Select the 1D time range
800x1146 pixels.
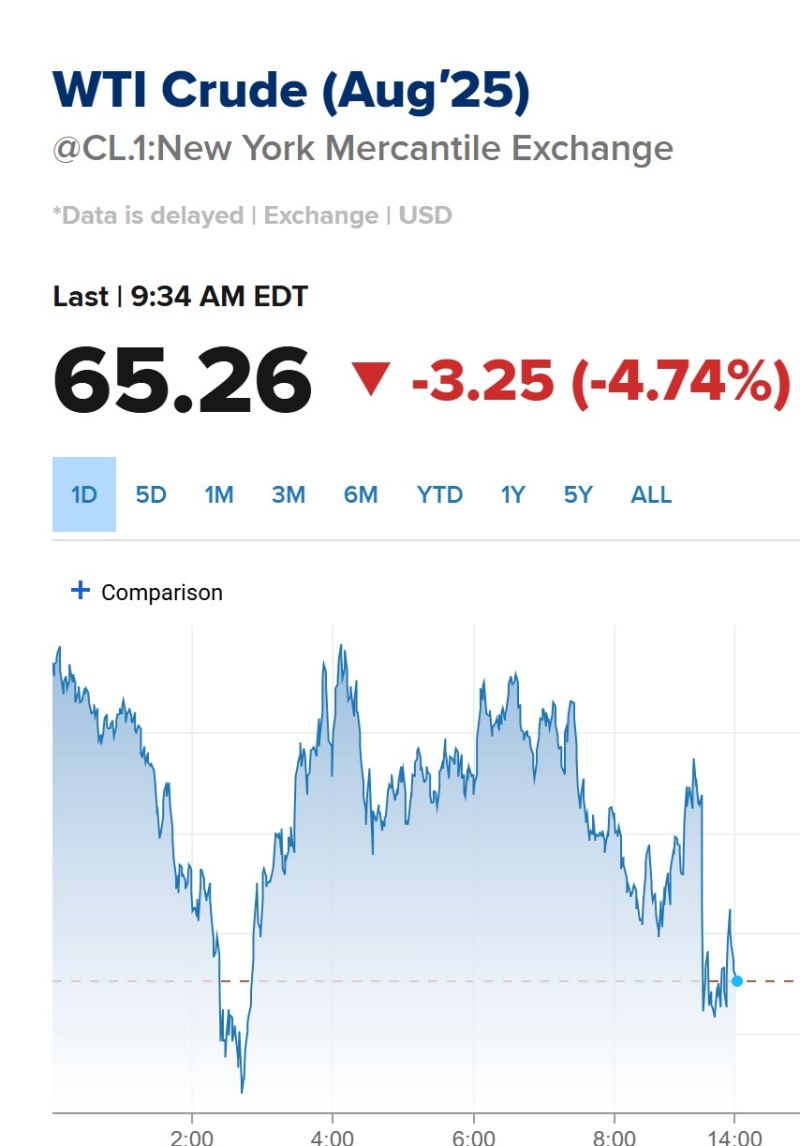(84, 495)
